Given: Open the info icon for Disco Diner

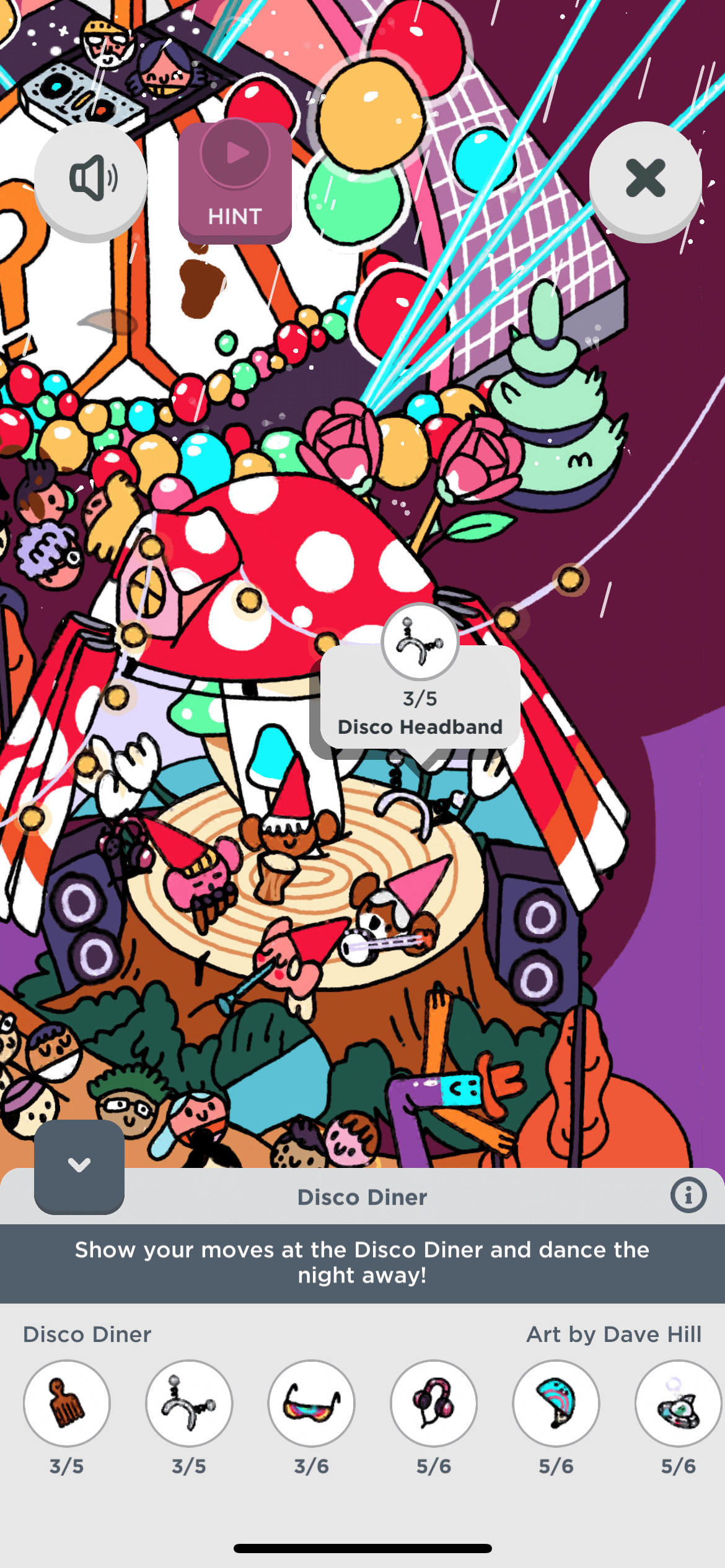Looking at the screenshot, I should coord(688,1195).
